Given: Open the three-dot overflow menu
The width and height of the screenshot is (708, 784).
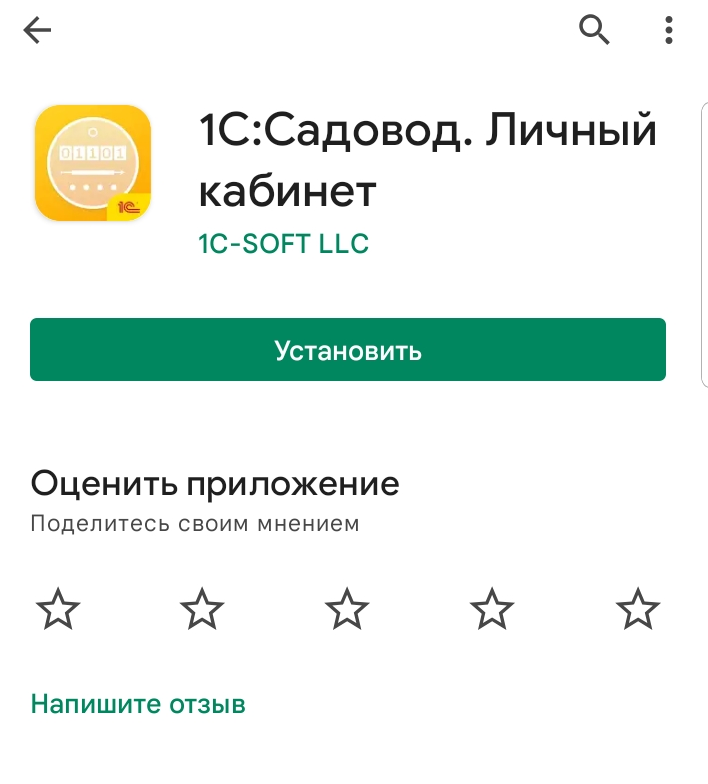Looking at the screenshot, I should (x=669, y=32).
